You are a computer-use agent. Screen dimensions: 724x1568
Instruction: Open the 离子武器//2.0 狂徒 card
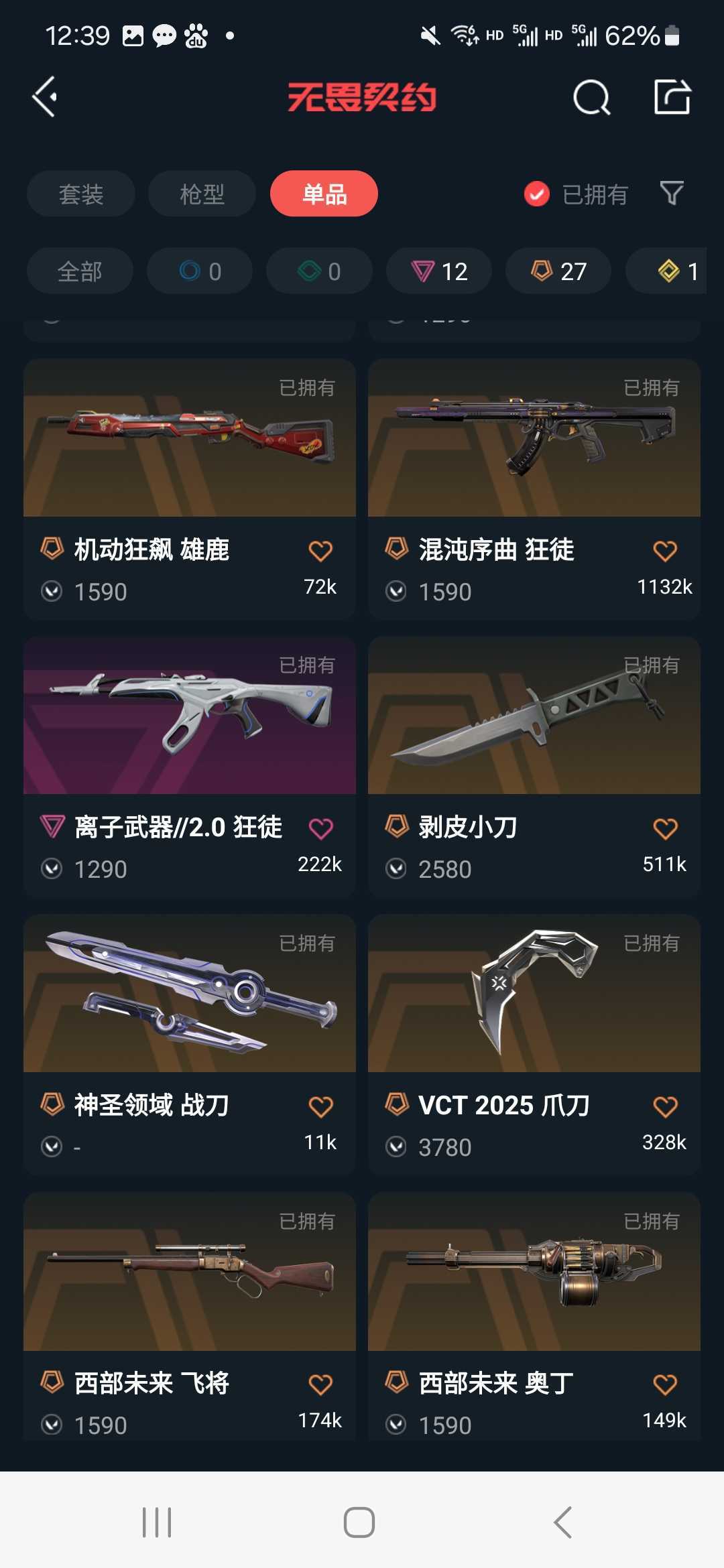coord(190,767)
